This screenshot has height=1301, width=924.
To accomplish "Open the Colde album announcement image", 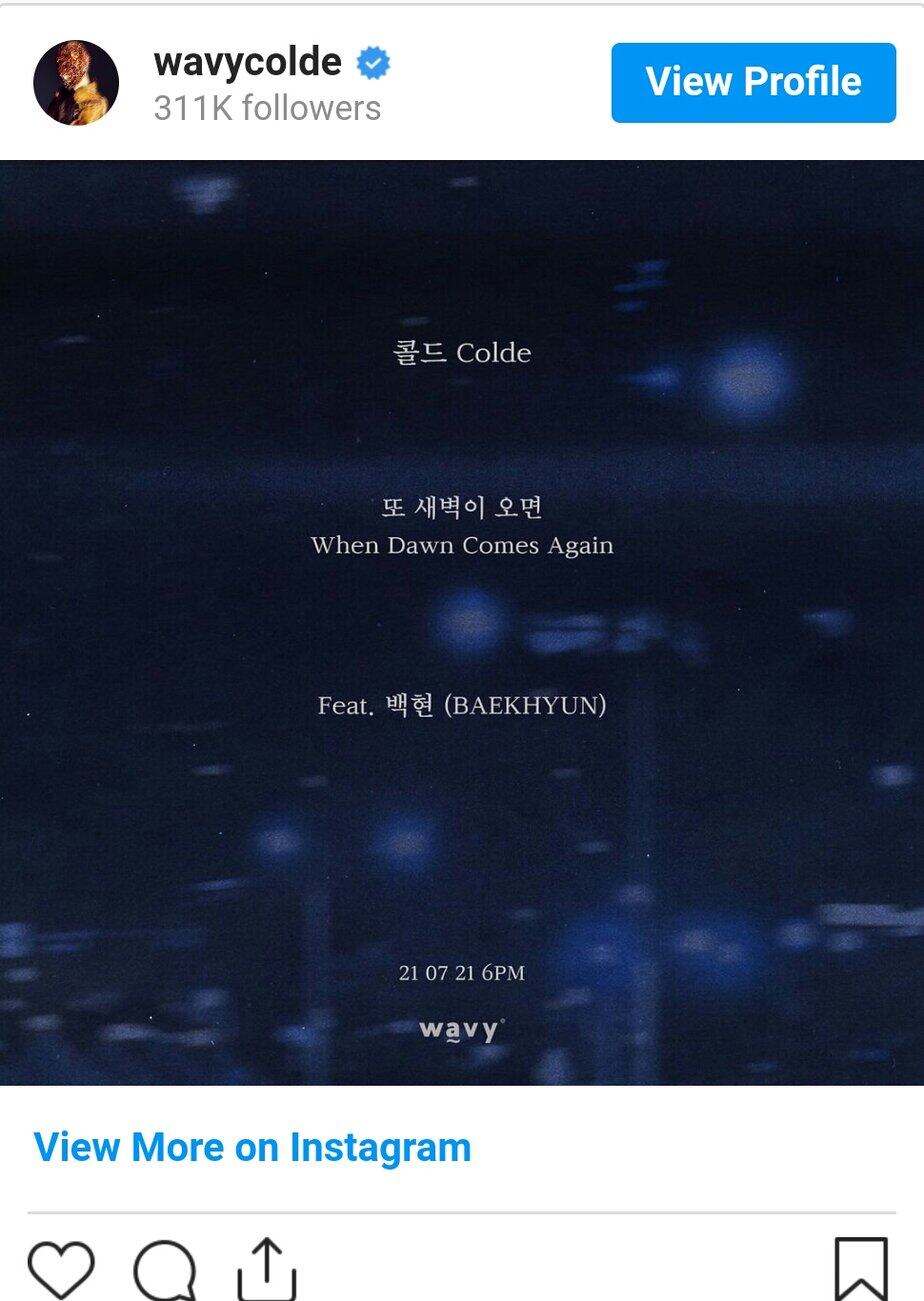I will pyautogui.click(x=462, y=622).
